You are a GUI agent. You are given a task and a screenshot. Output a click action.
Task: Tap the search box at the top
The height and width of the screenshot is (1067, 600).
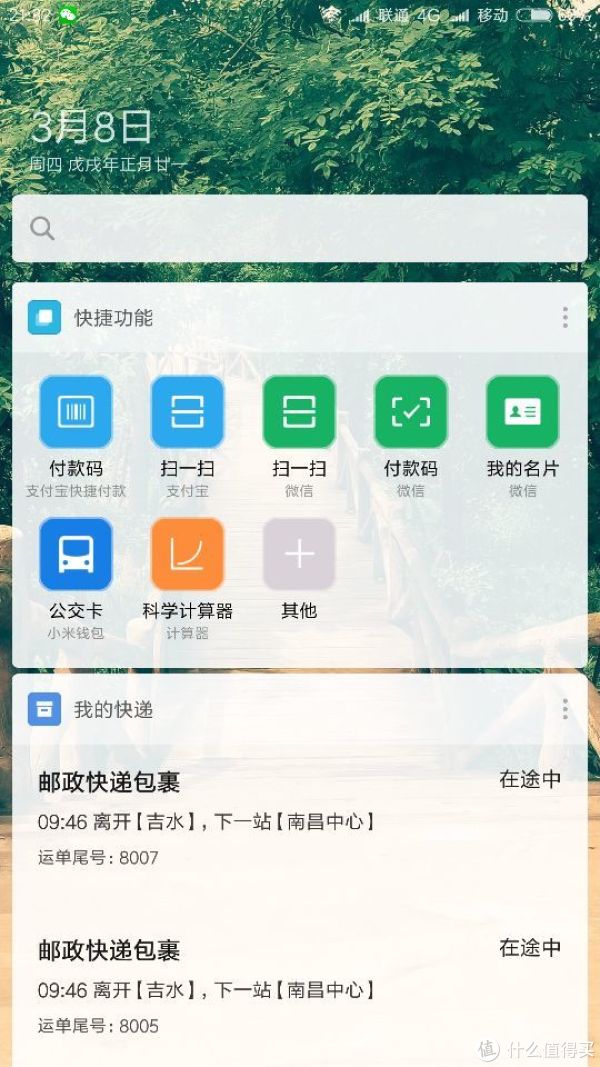300,229
